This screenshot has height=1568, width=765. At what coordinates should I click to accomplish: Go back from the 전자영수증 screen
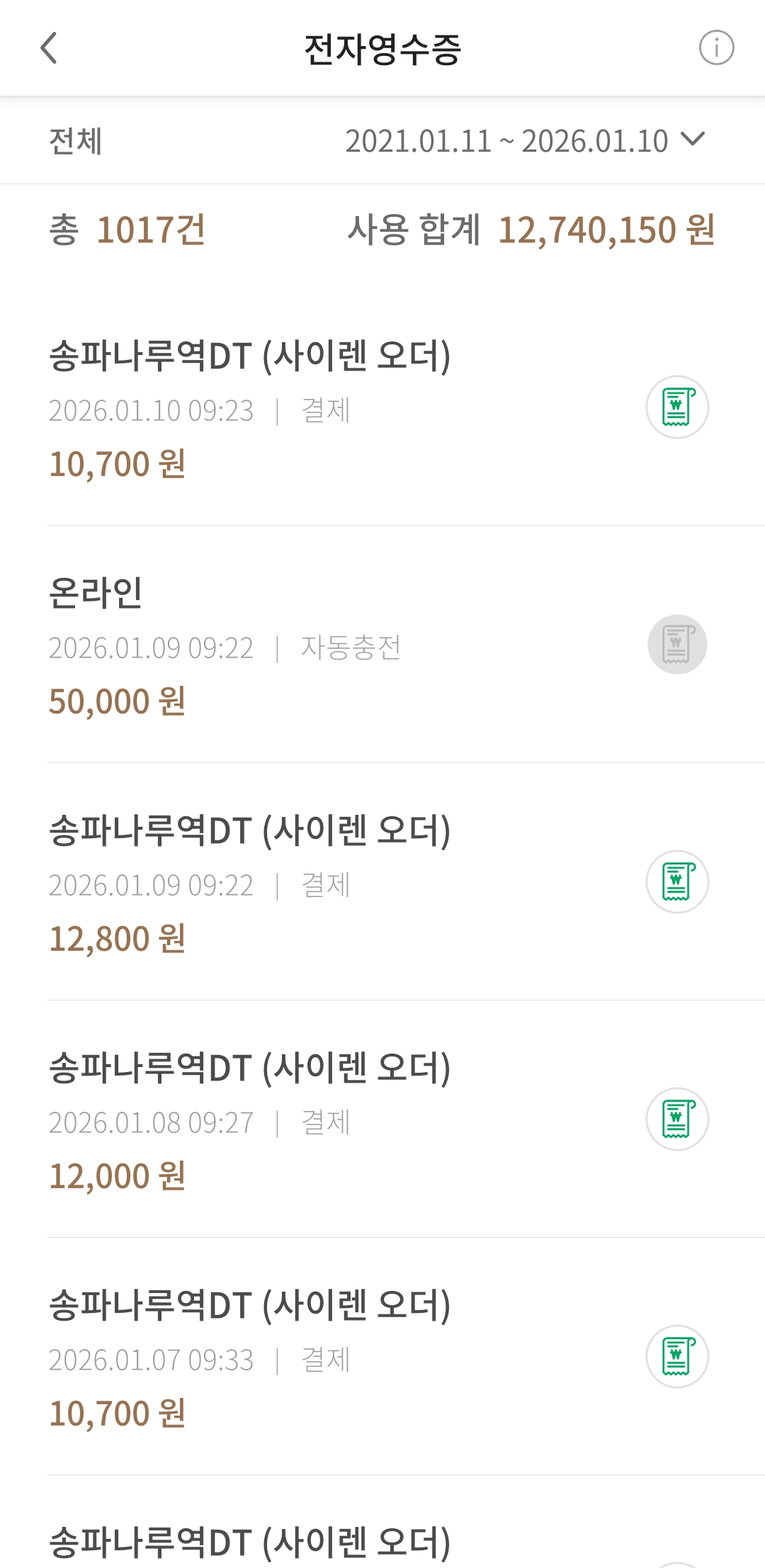point(48,48)
